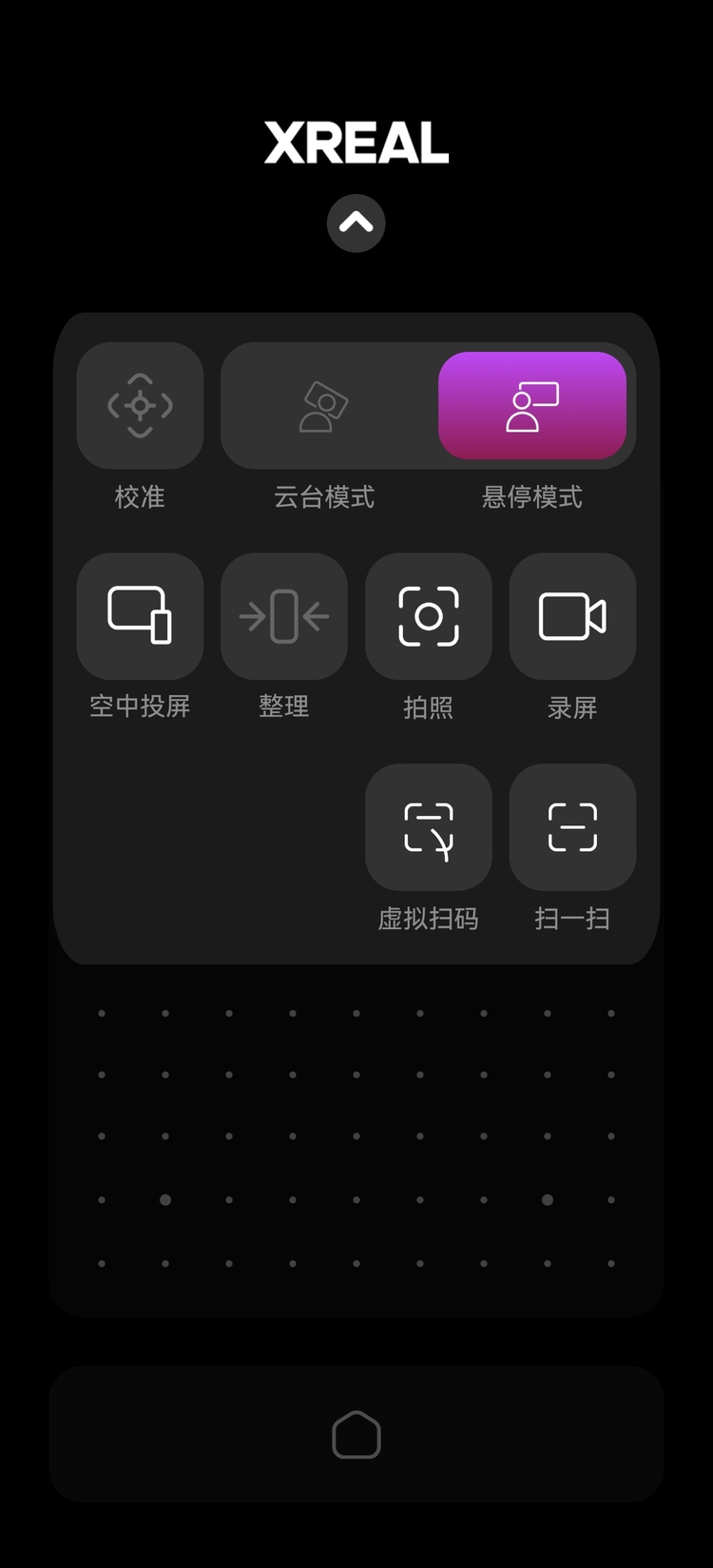This screenshot has width=713, height=1568.
Task: Collapse the panel with the up chevron
Action: pos(356,223)
